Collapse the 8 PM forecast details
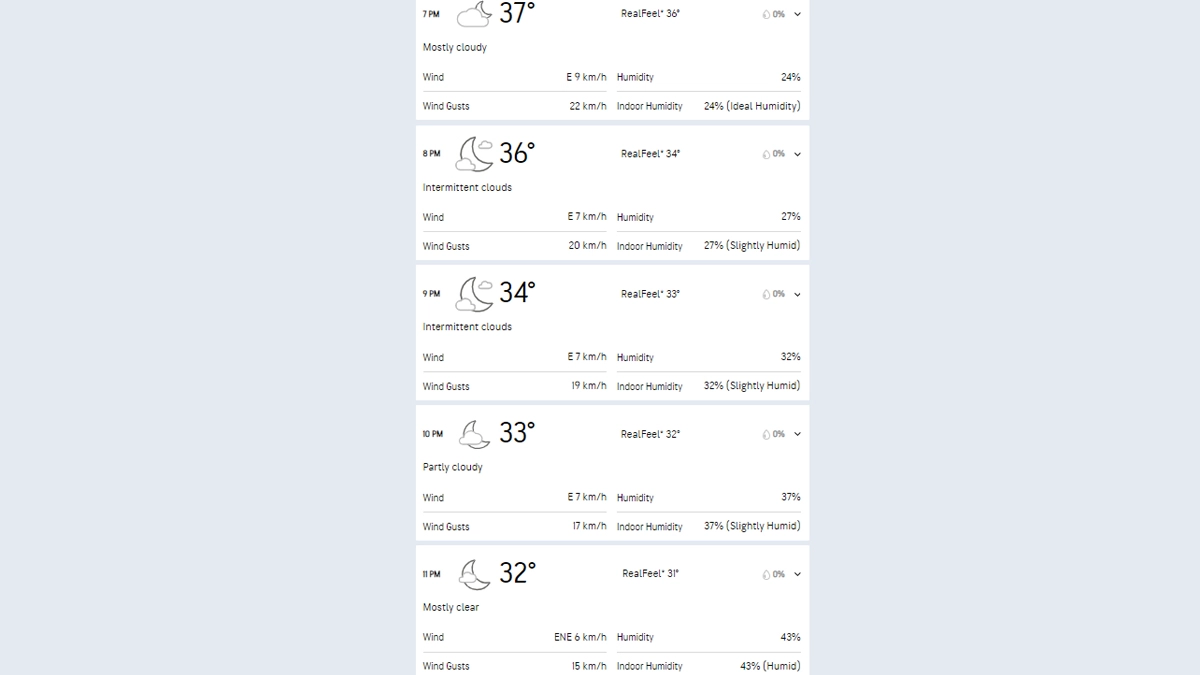The image size is (1200, 675). tap(797, 154)
